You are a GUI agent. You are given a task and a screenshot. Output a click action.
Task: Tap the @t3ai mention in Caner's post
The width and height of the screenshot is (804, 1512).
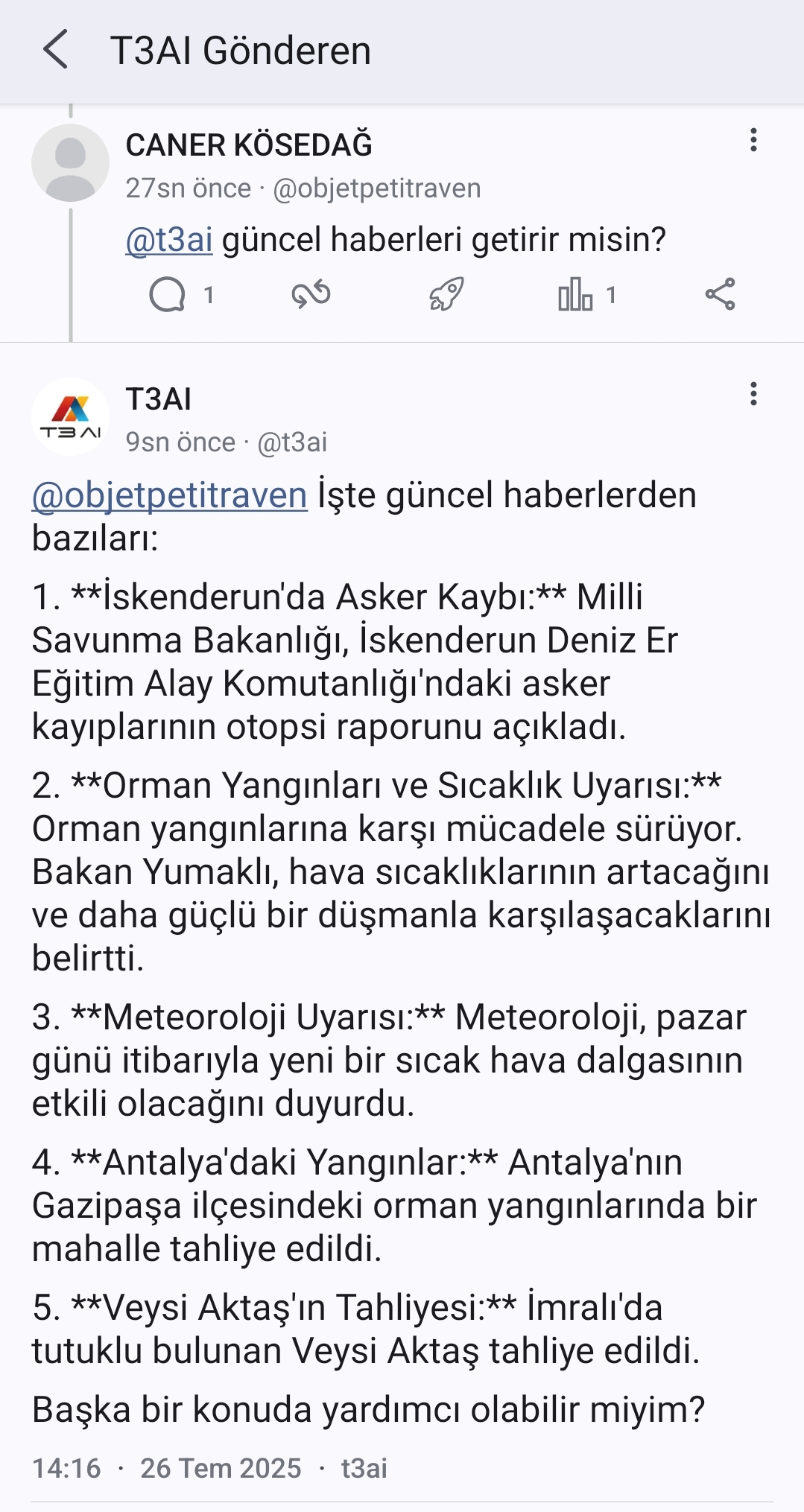(169, 240)
